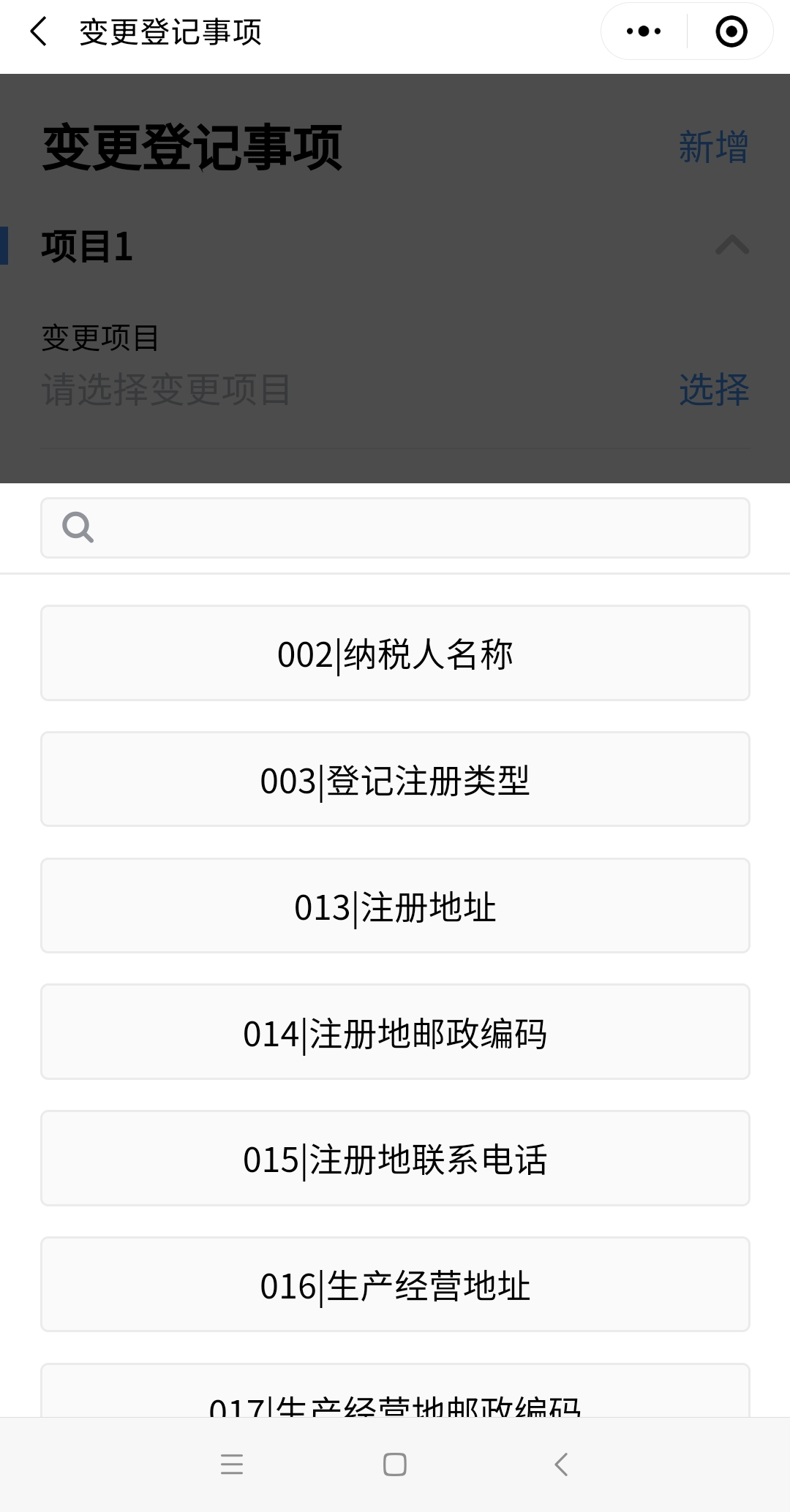This screenshot has width=790, height=1512.
Task: Select 014|注册地邮政编码
Action: (x=395, y=1032)
